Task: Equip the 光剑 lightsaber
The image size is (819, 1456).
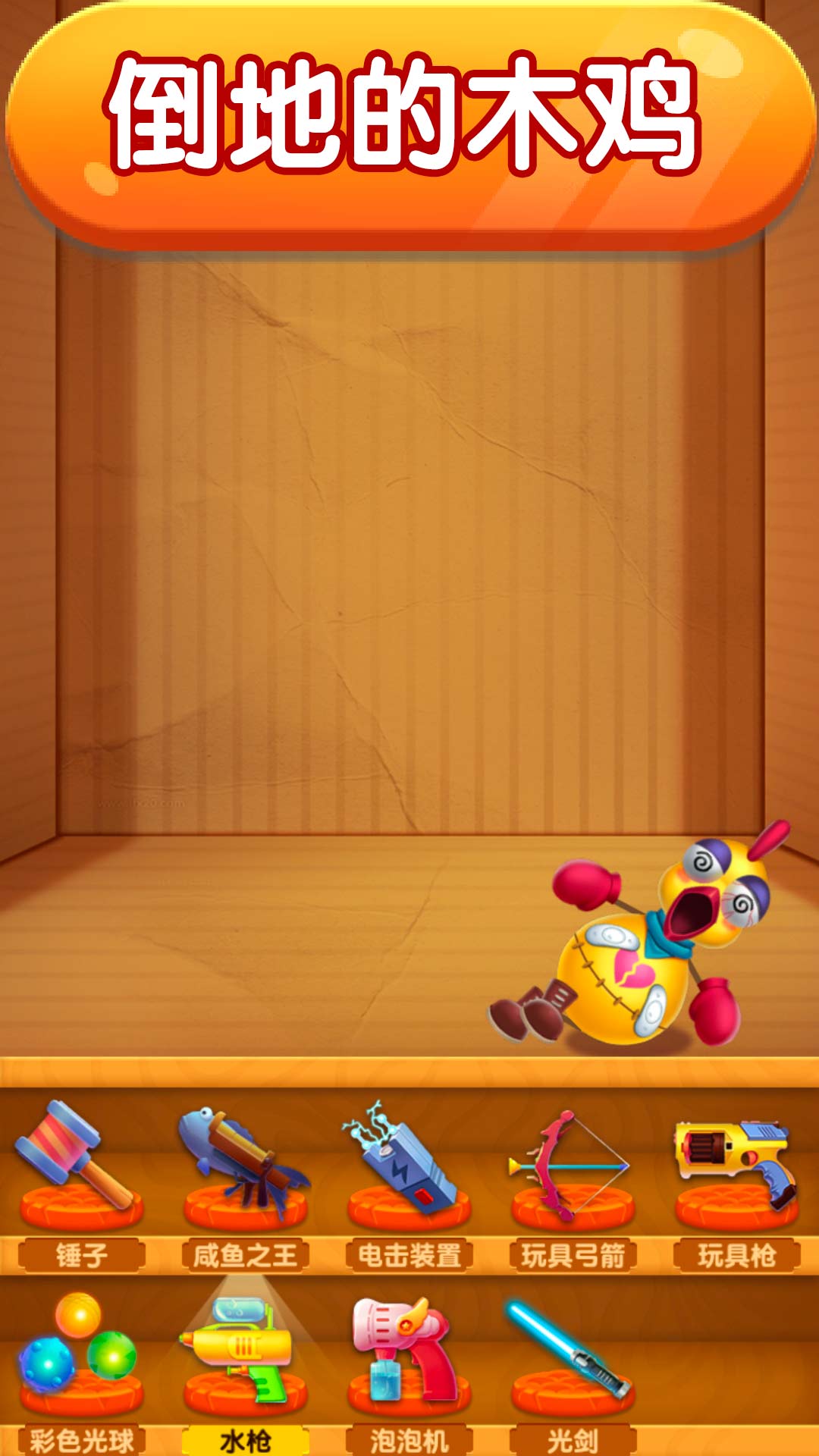Action: (x=572, y=1357)
